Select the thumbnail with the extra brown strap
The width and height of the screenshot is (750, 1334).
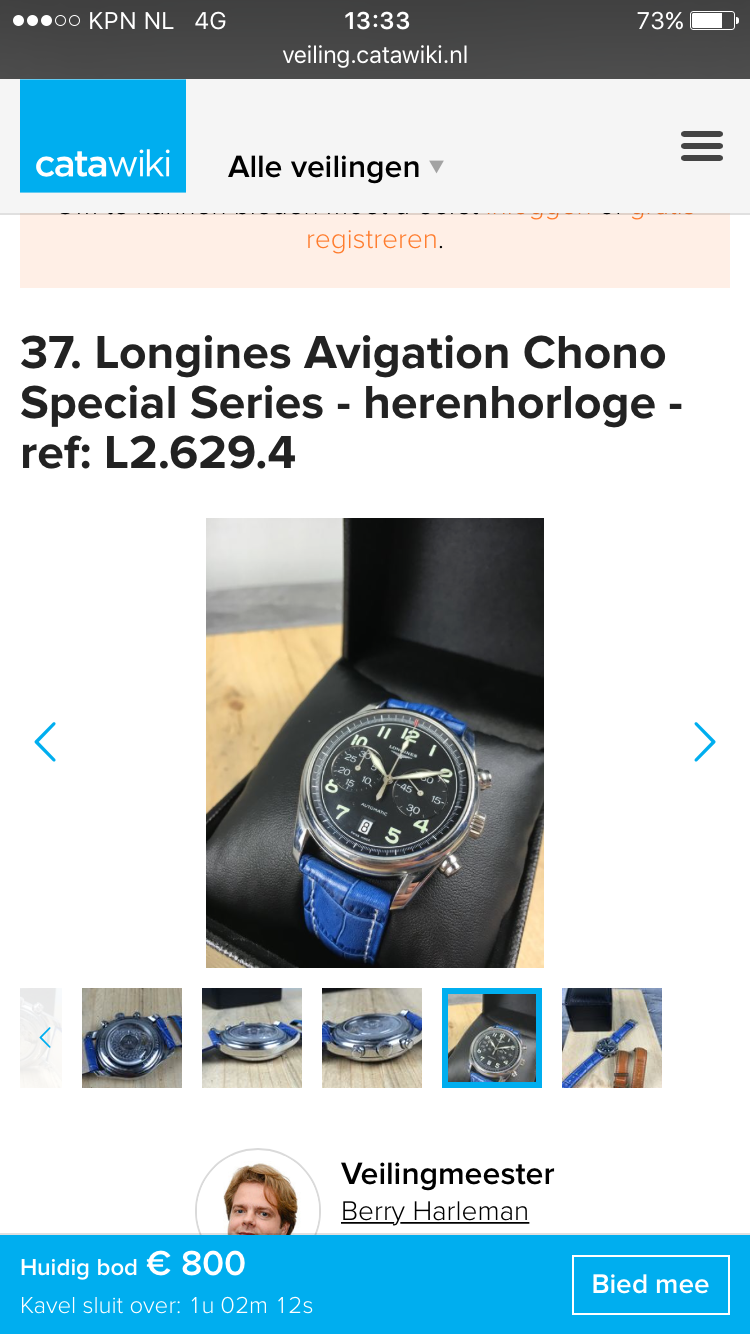click(x=612, y=1038)
